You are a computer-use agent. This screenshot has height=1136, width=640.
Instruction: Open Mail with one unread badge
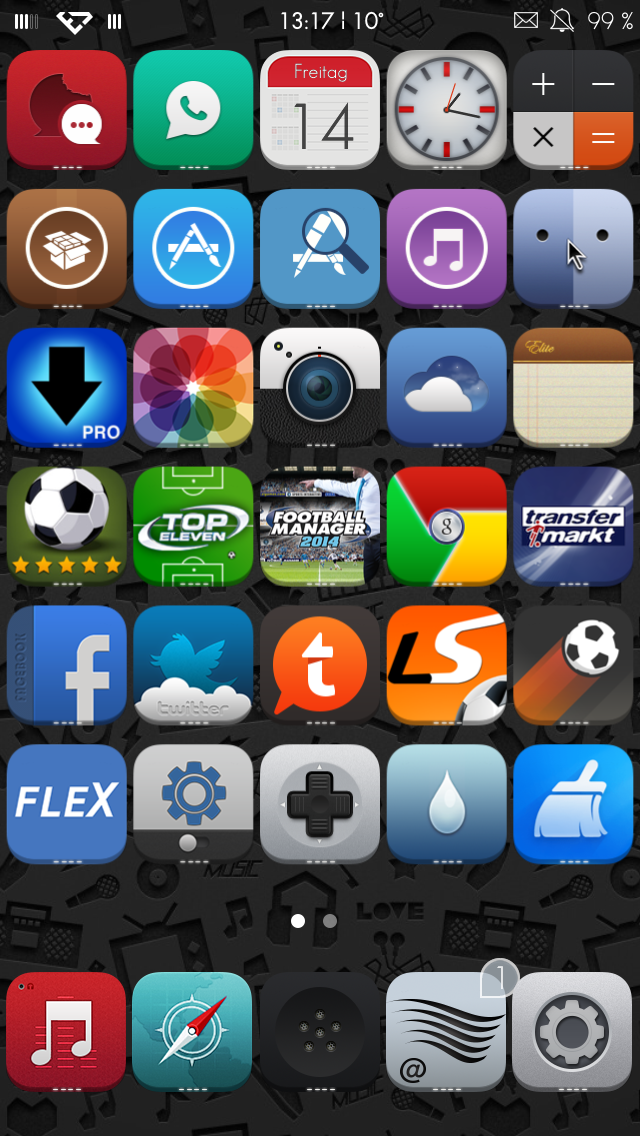point(447,1030)
